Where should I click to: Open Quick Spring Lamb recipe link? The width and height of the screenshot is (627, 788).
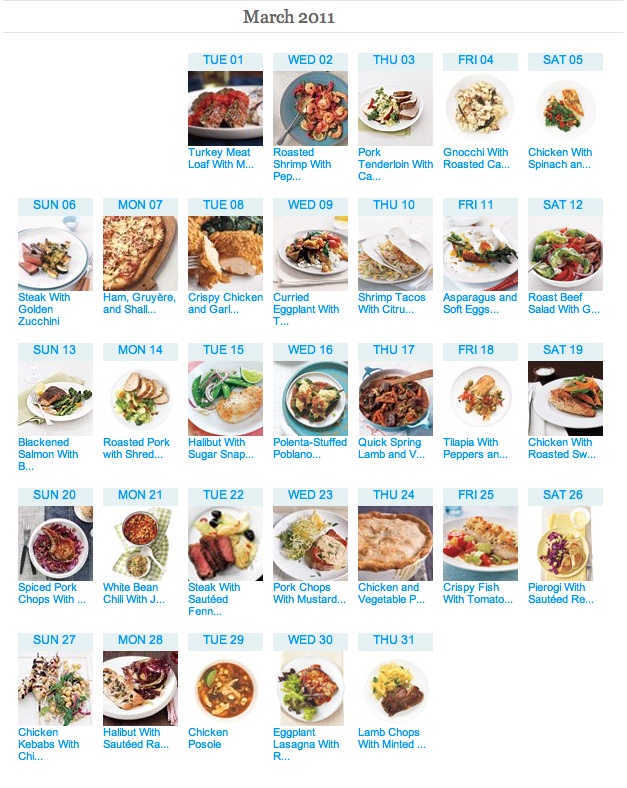click(394, 448)
